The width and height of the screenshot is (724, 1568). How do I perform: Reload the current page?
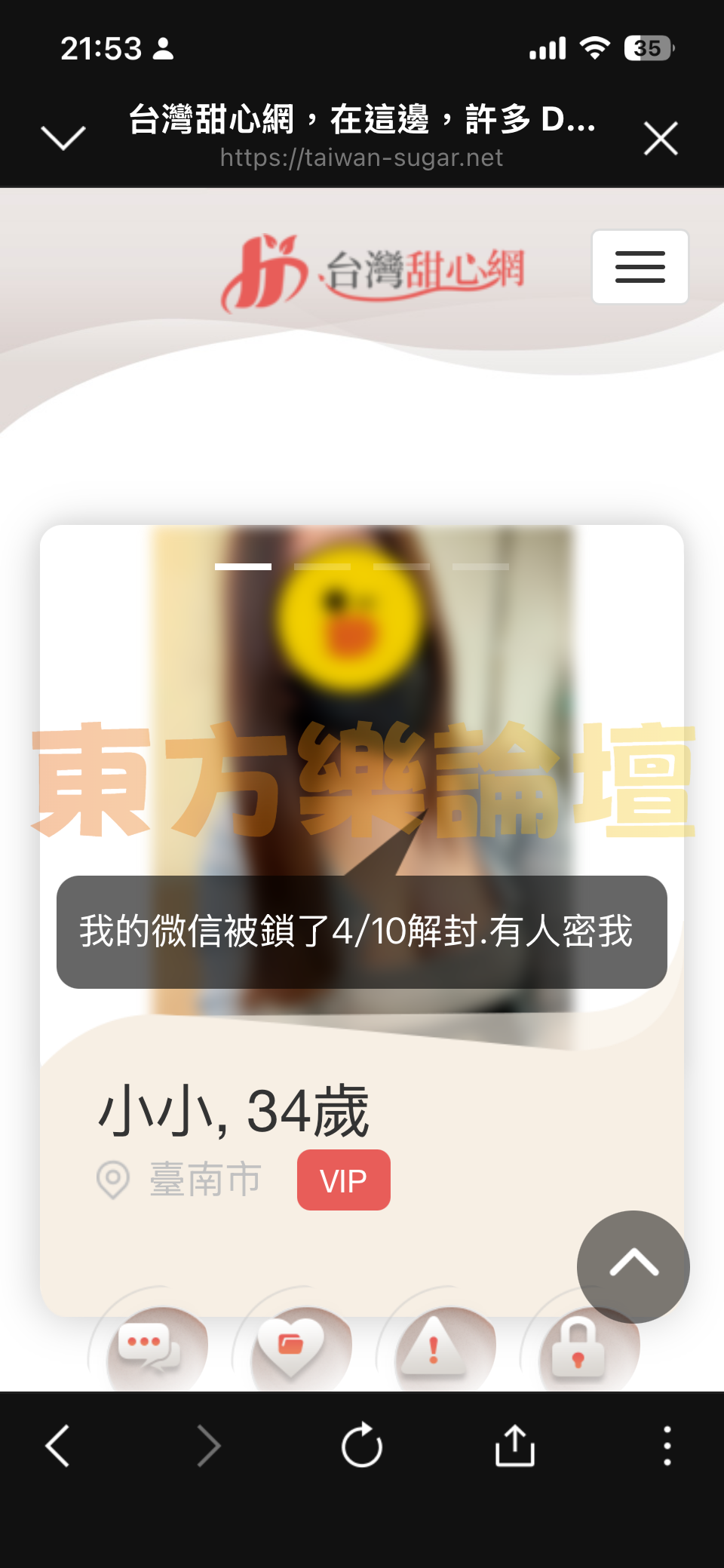pos(362,1445)
